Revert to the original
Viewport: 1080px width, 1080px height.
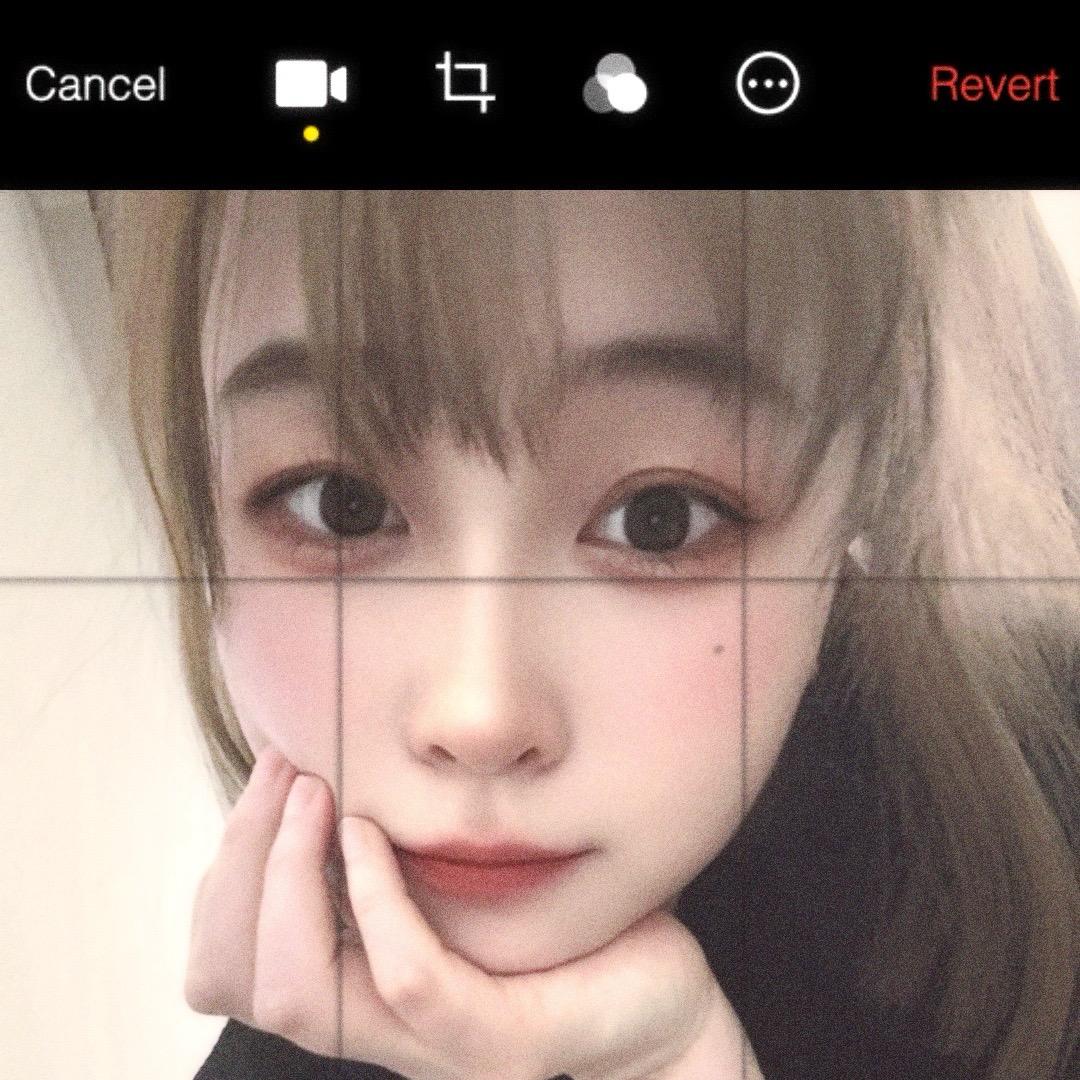(994, 85)
